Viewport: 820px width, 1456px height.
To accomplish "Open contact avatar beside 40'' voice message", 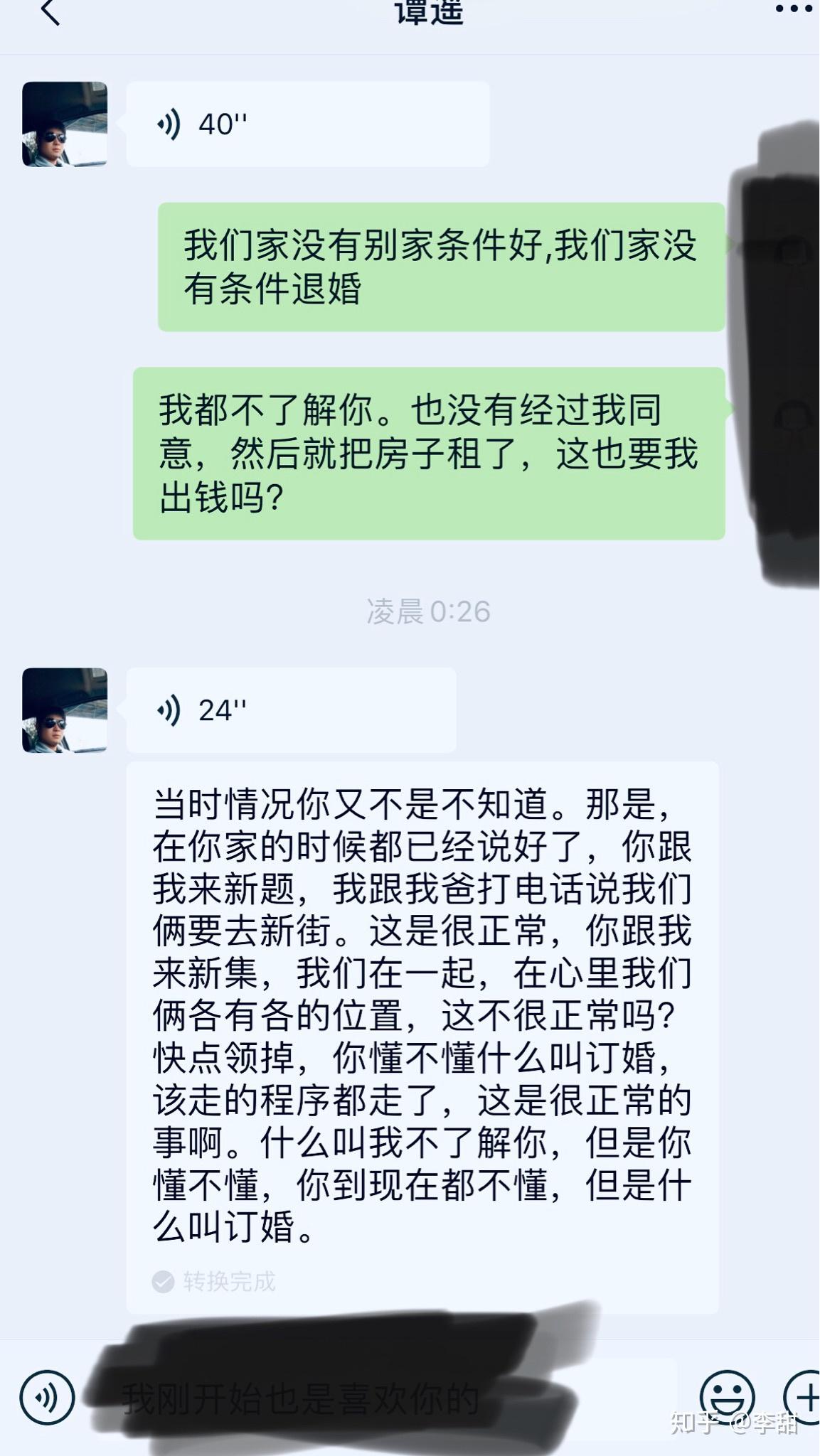I will (x=65, y=124).
